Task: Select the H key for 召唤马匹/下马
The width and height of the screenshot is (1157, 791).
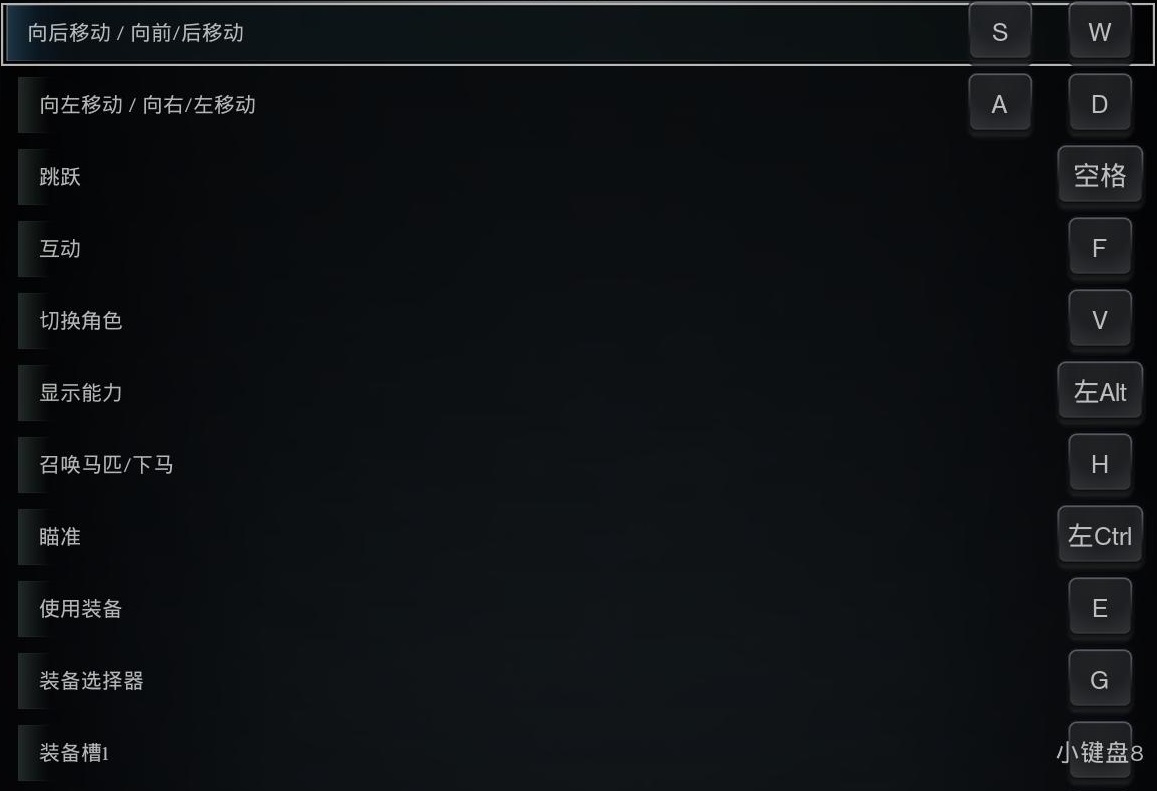Action: point(1099,464)
